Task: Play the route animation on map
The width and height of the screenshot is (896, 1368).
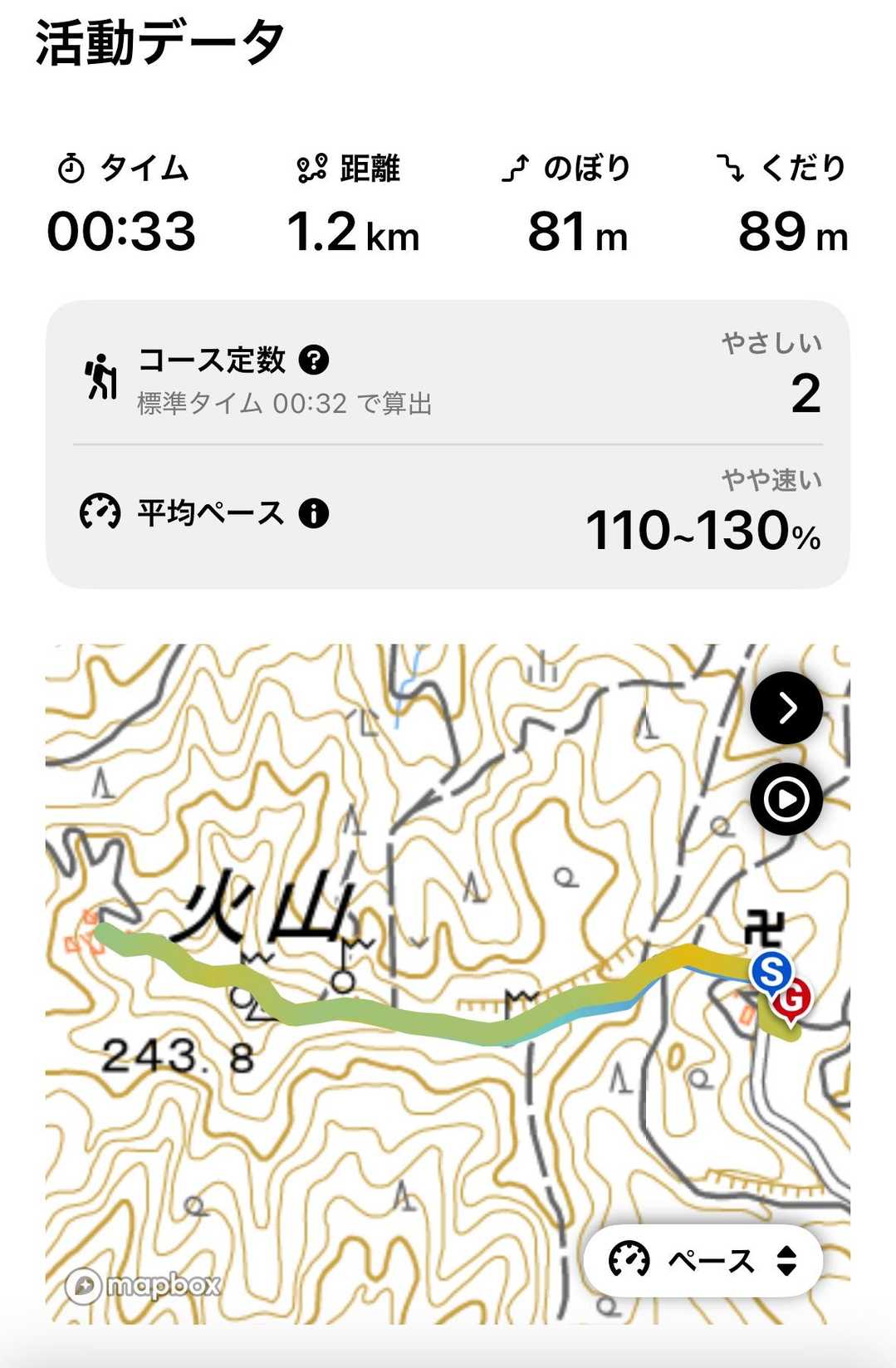Action: click(786, 799)
